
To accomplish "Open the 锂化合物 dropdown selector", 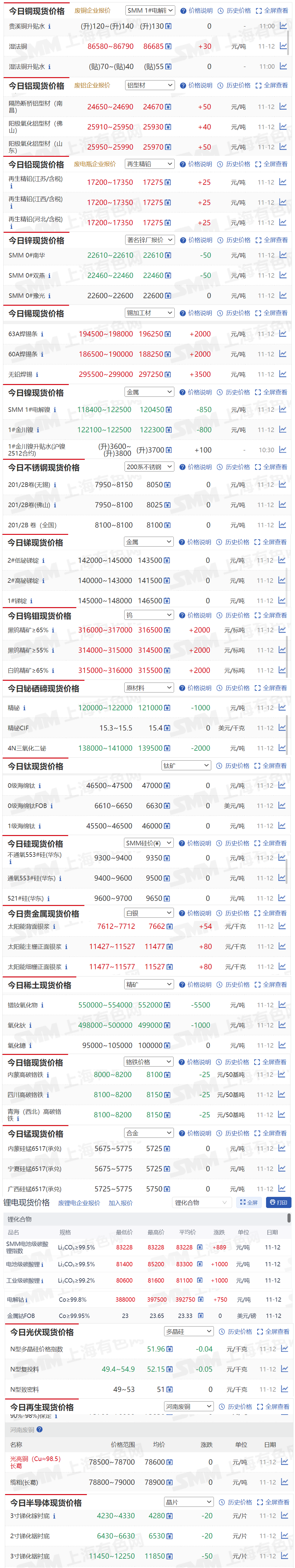I will 201,1203.
